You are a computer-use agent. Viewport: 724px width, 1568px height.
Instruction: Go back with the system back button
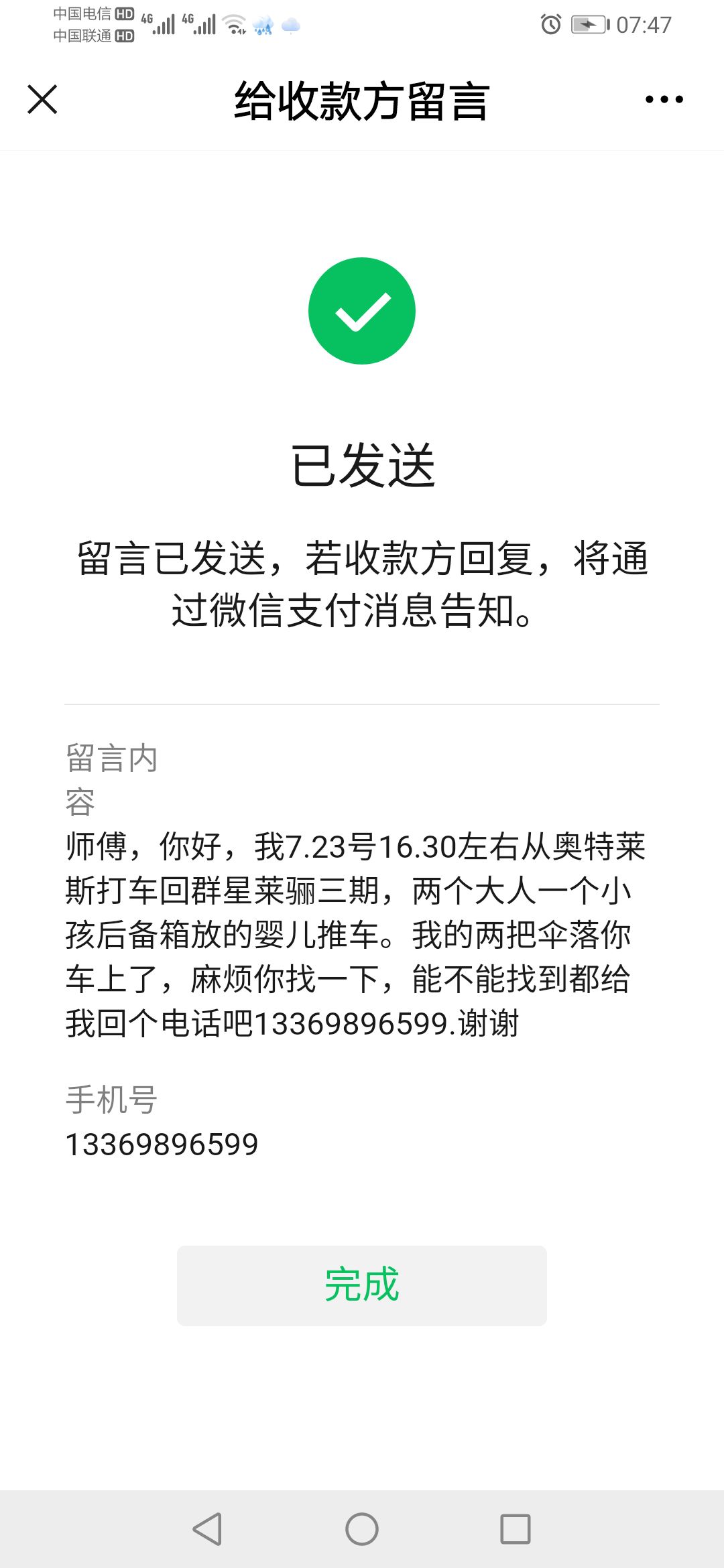tap(207, 1528)
